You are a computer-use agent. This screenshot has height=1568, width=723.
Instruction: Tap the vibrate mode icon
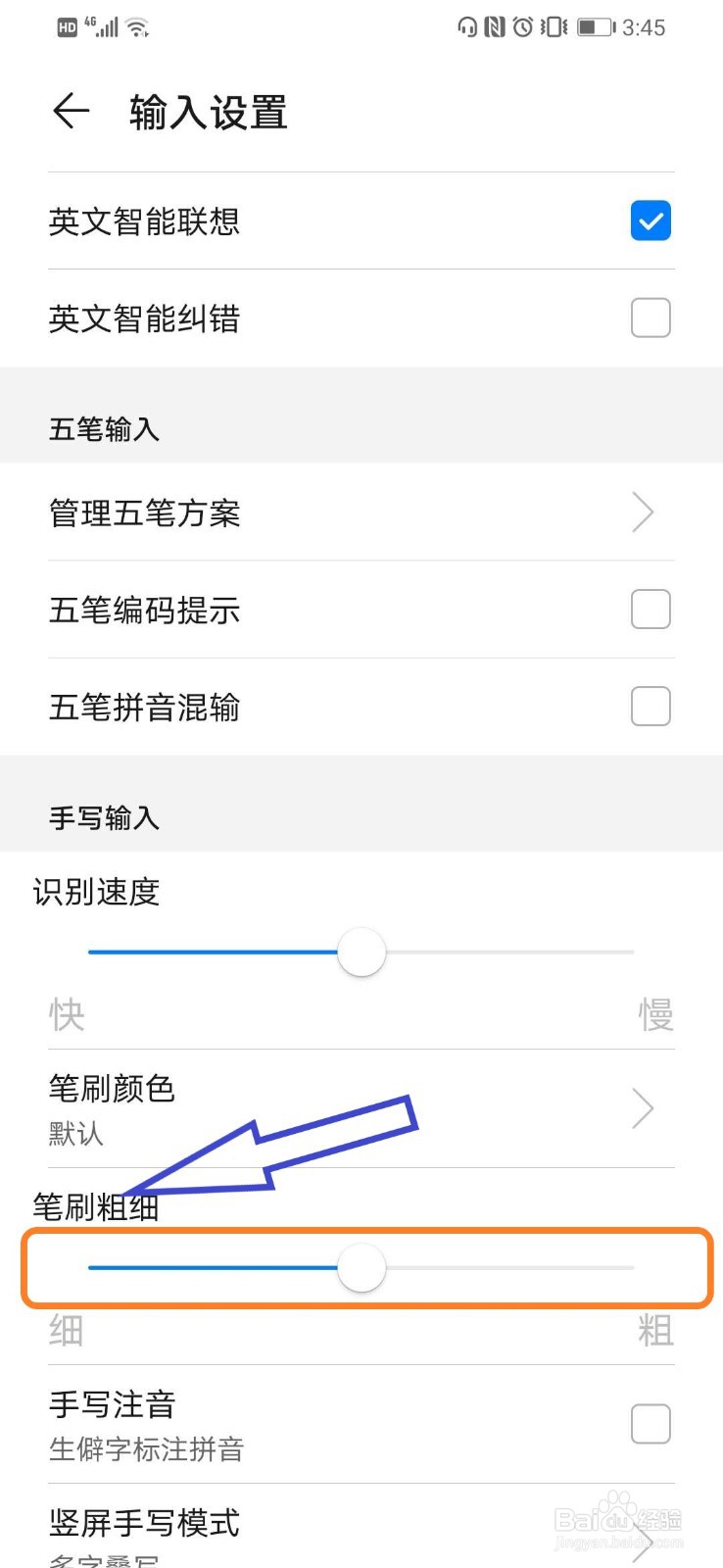(554, 26)
